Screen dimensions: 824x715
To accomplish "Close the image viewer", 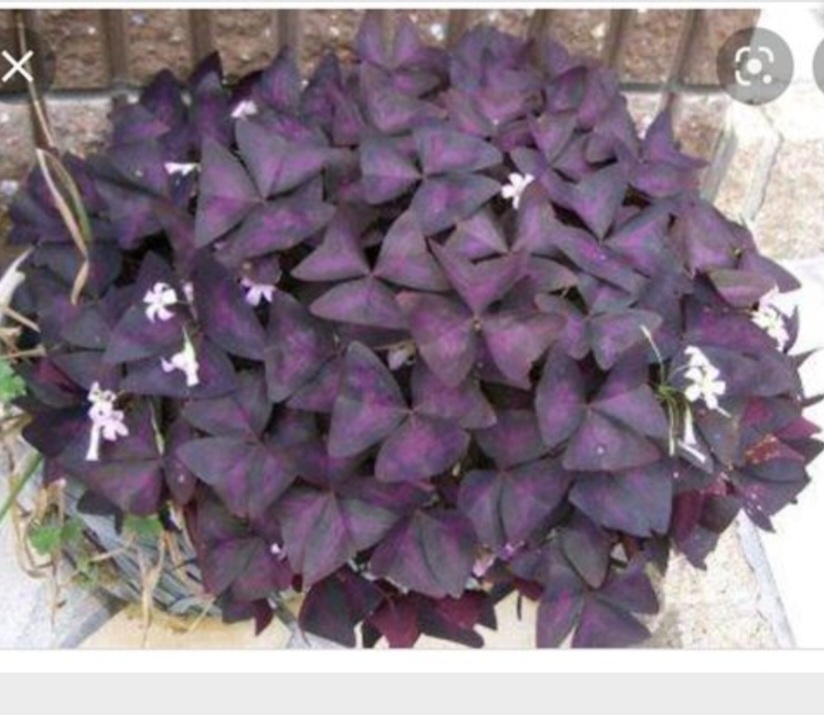I will [x=16, y=67].
